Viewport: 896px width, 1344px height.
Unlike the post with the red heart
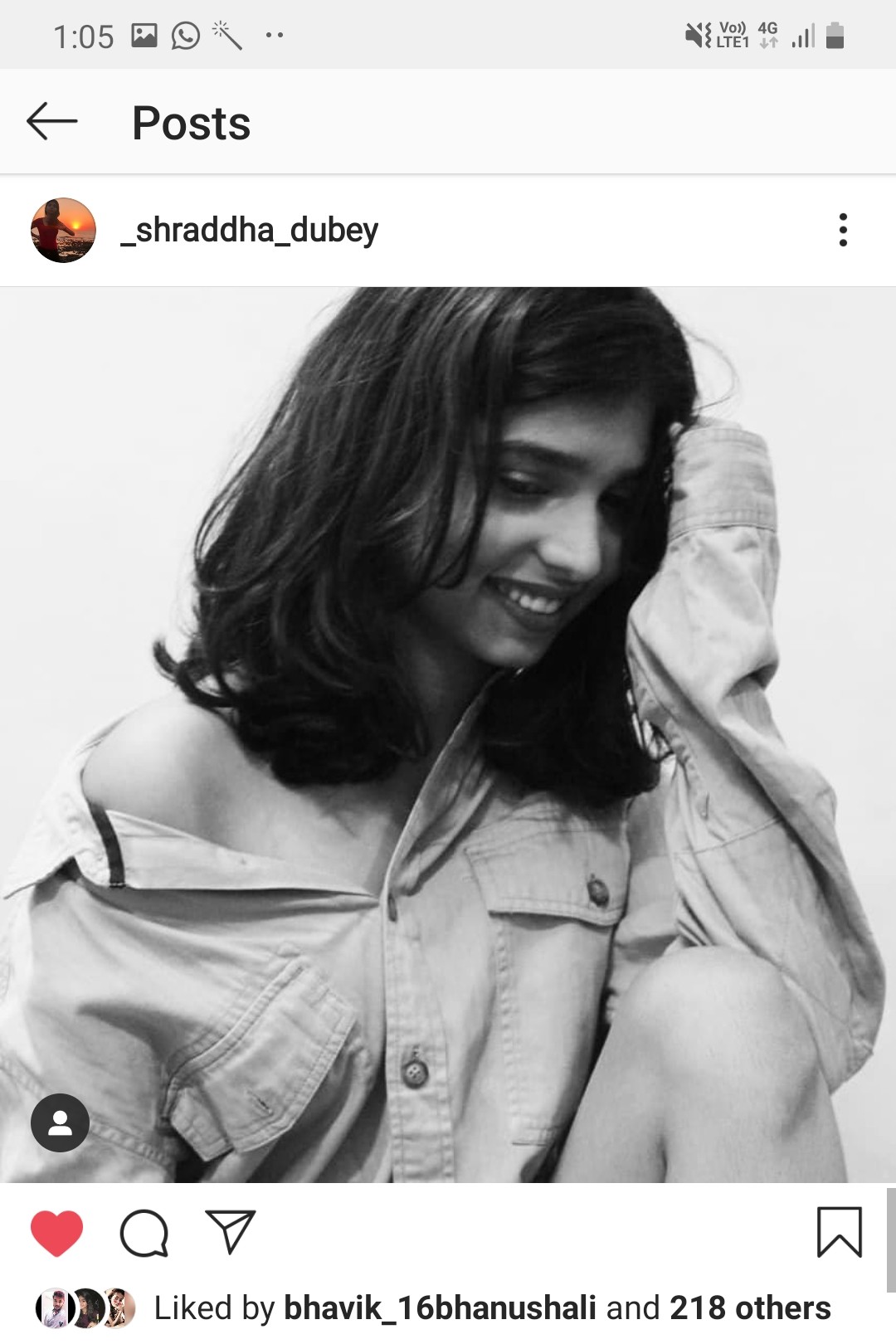click(56, 1233)
